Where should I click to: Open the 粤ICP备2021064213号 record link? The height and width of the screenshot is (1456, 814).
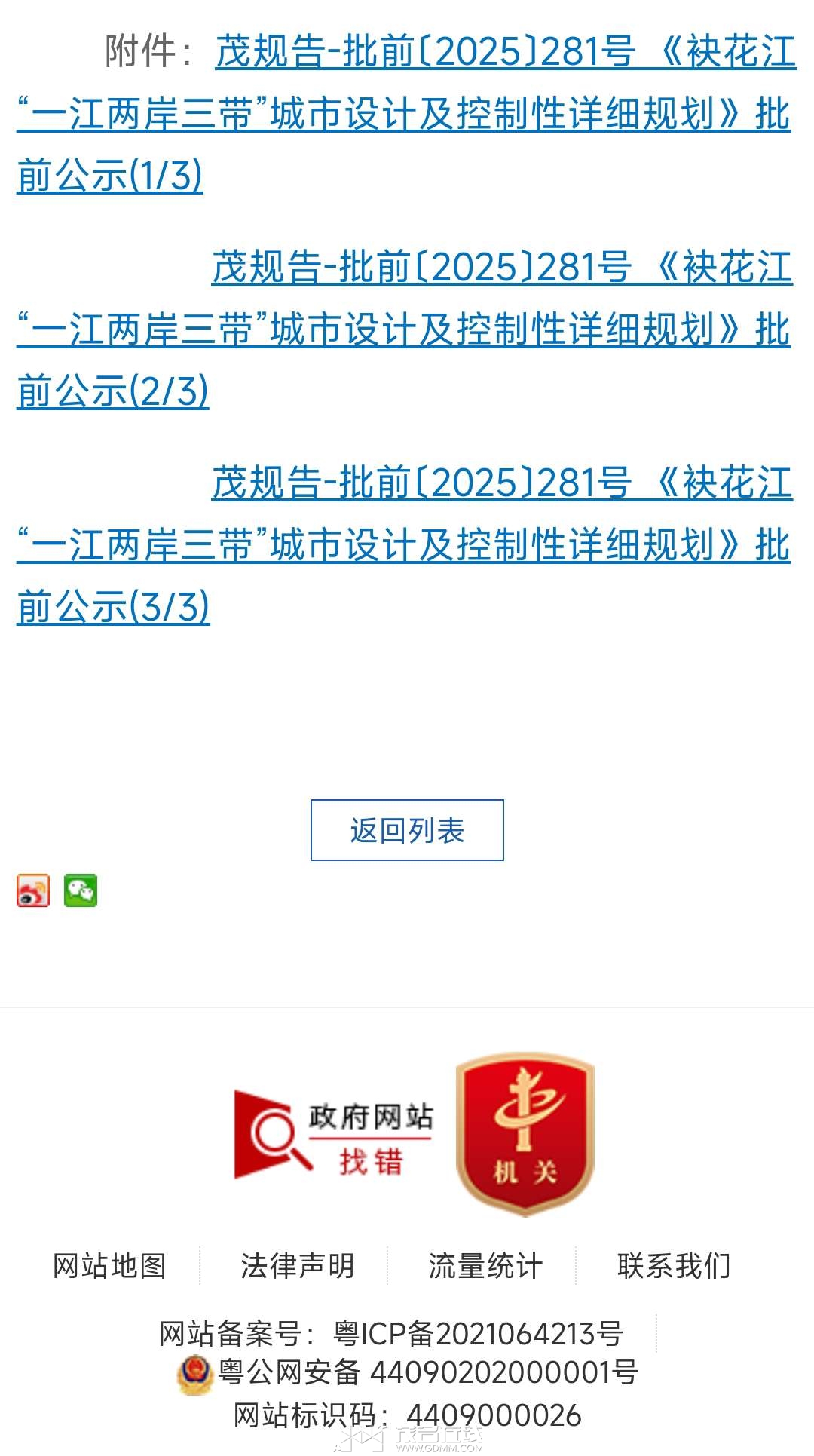pos(478,1334)
